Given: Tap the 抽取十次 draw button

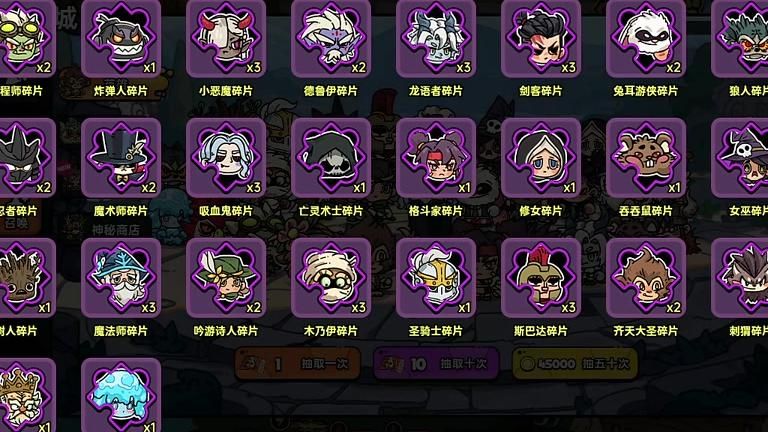Looking at the screenshot, I should coord(436,364).
